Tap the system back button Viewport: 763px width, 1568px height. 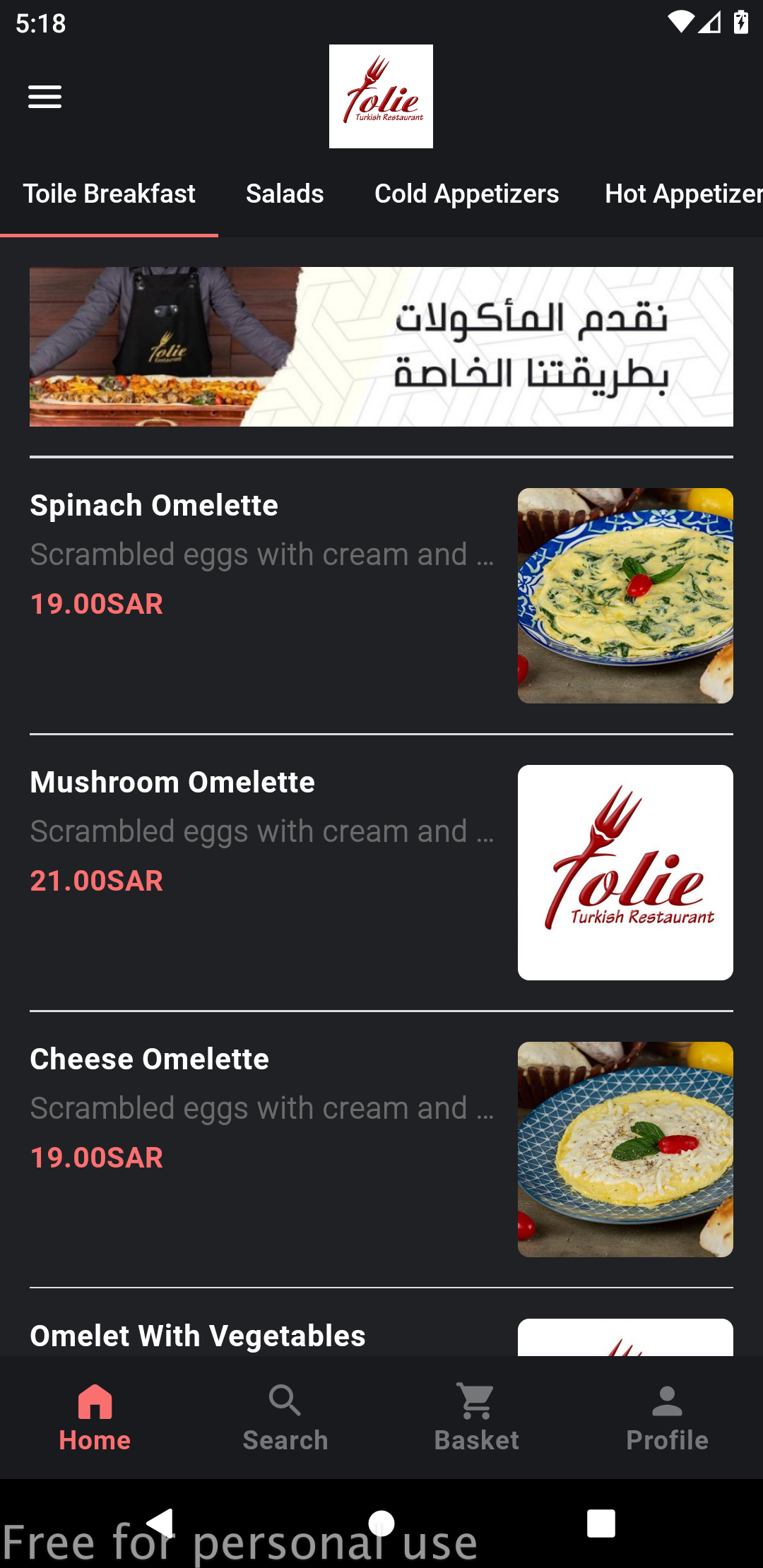161,1523
